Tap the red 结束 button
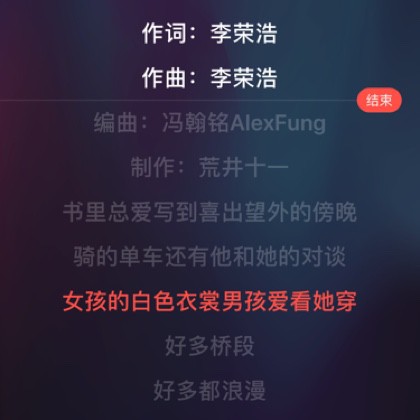 point(379,100)
